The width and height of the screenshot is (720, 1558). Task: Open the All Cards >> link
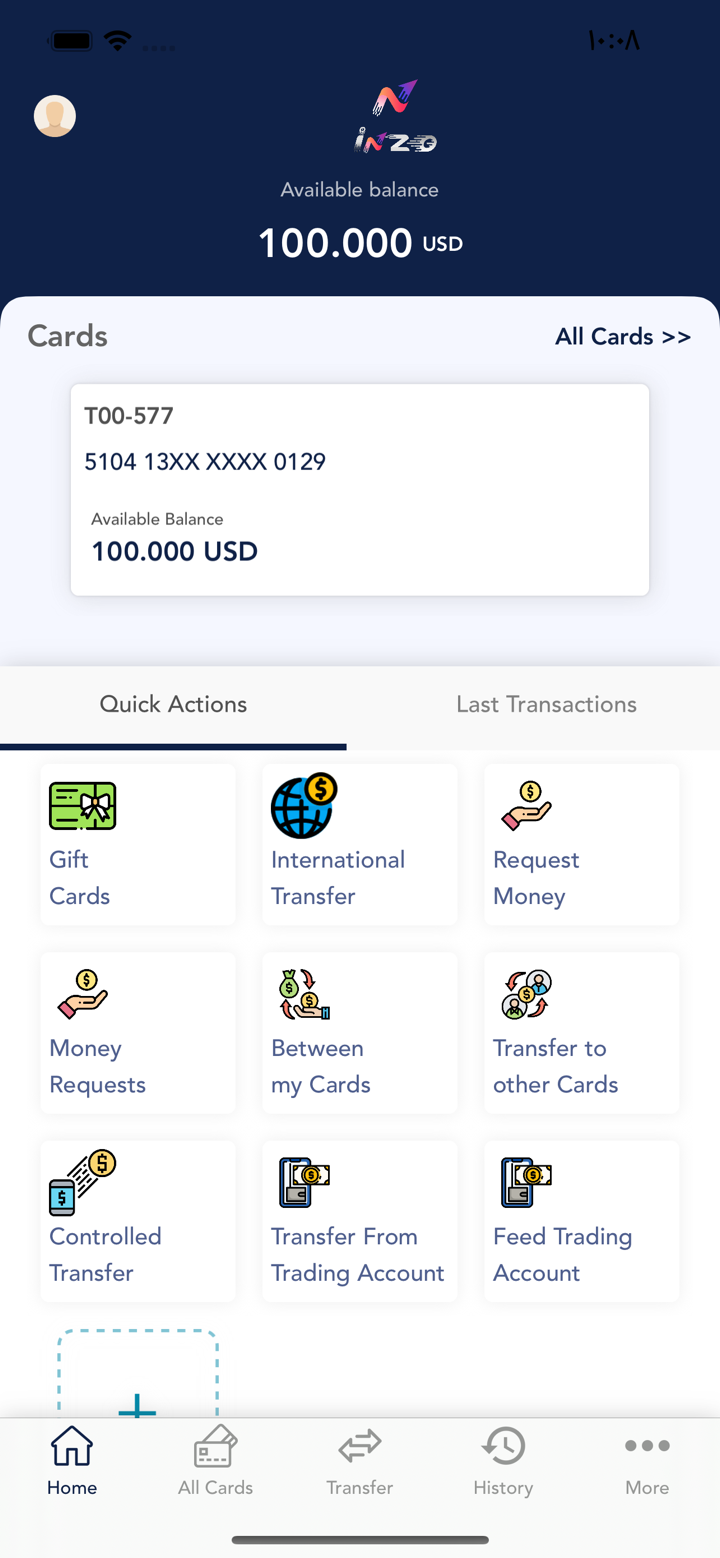point(622,337)
